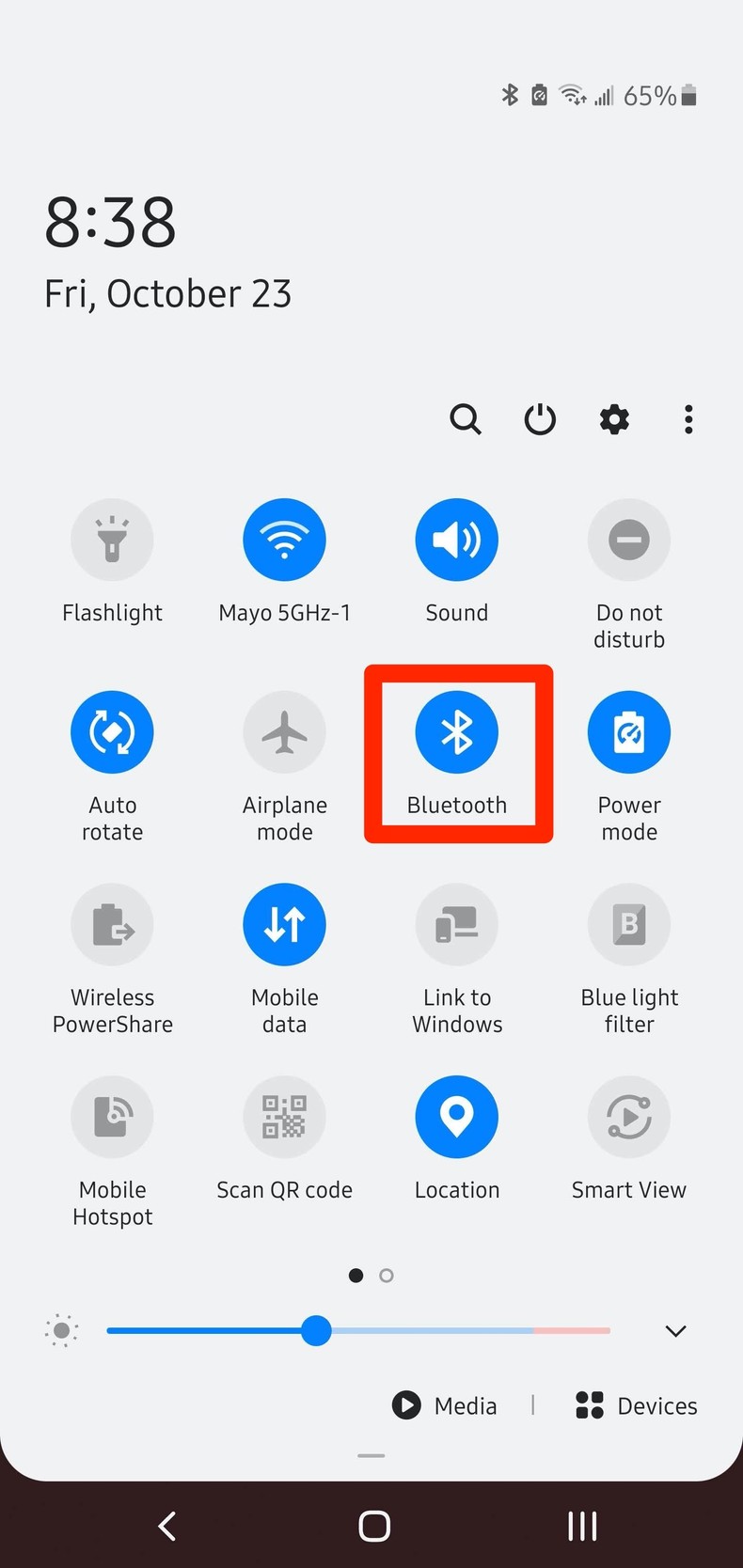The height and width of the screenshot is (1568, 743).
Task: Turn on Do not disturb
Action: [x=628, y=540]
